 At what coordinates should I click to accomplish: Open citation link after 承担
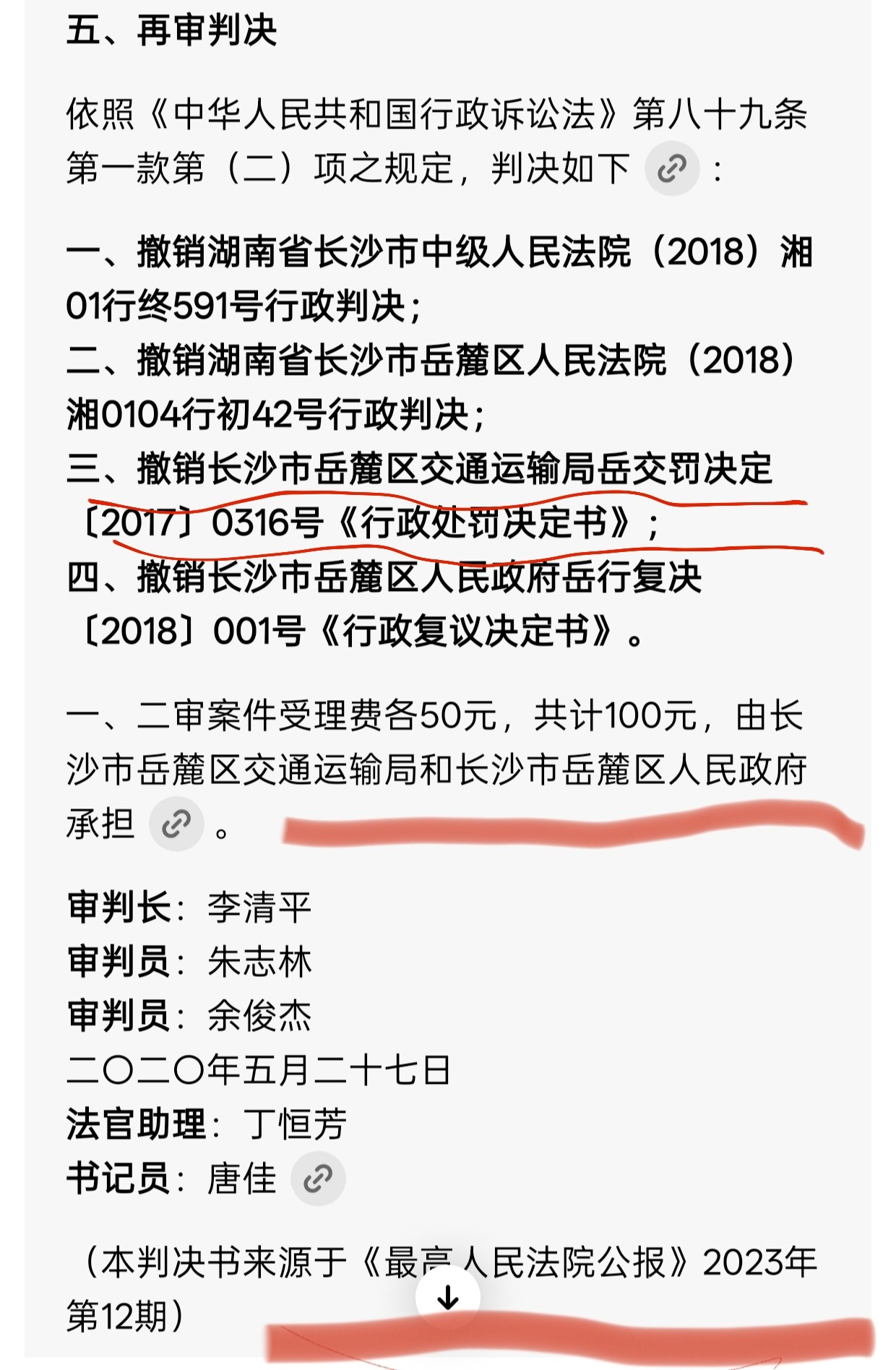[x=176, y=824]
